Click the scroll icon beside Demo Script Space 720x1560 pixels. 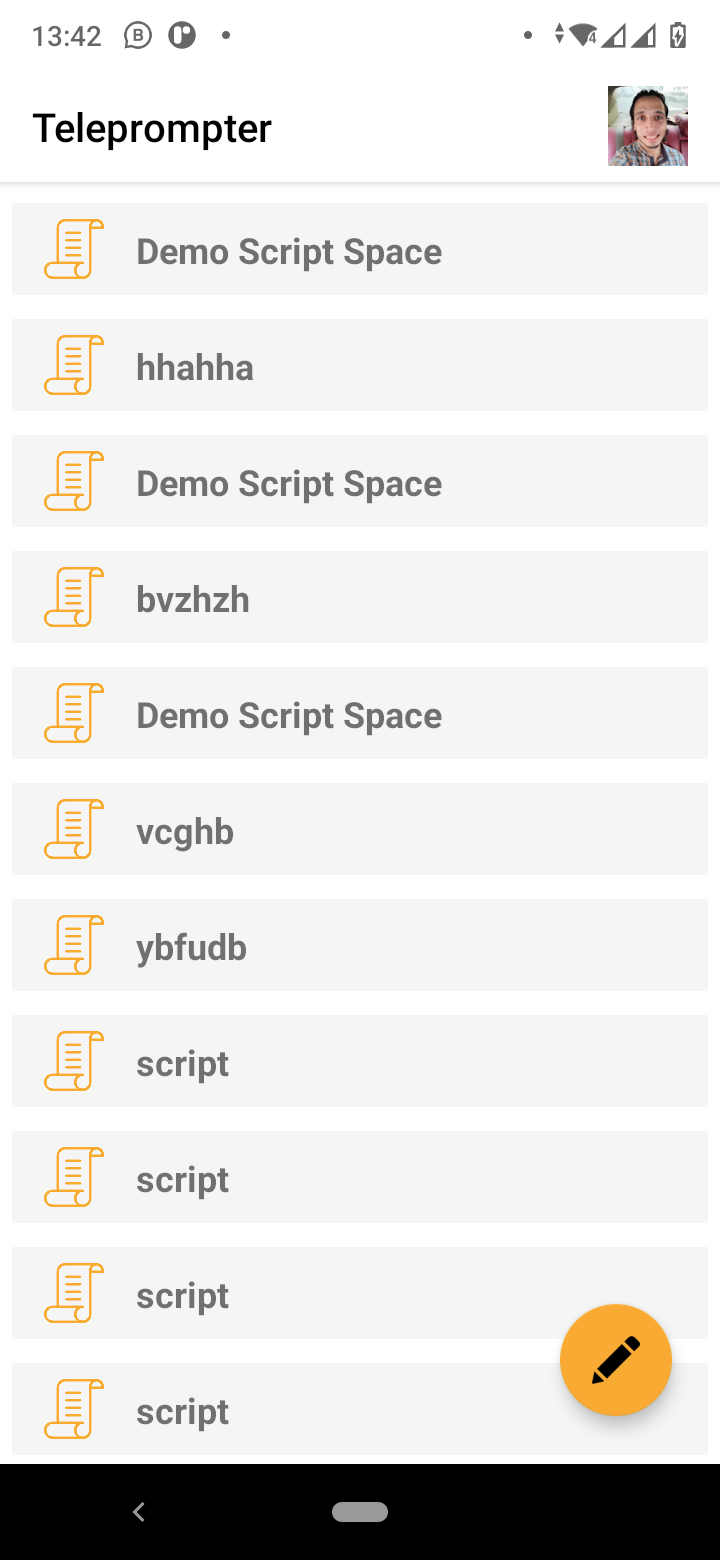click(x=71, y=249)
